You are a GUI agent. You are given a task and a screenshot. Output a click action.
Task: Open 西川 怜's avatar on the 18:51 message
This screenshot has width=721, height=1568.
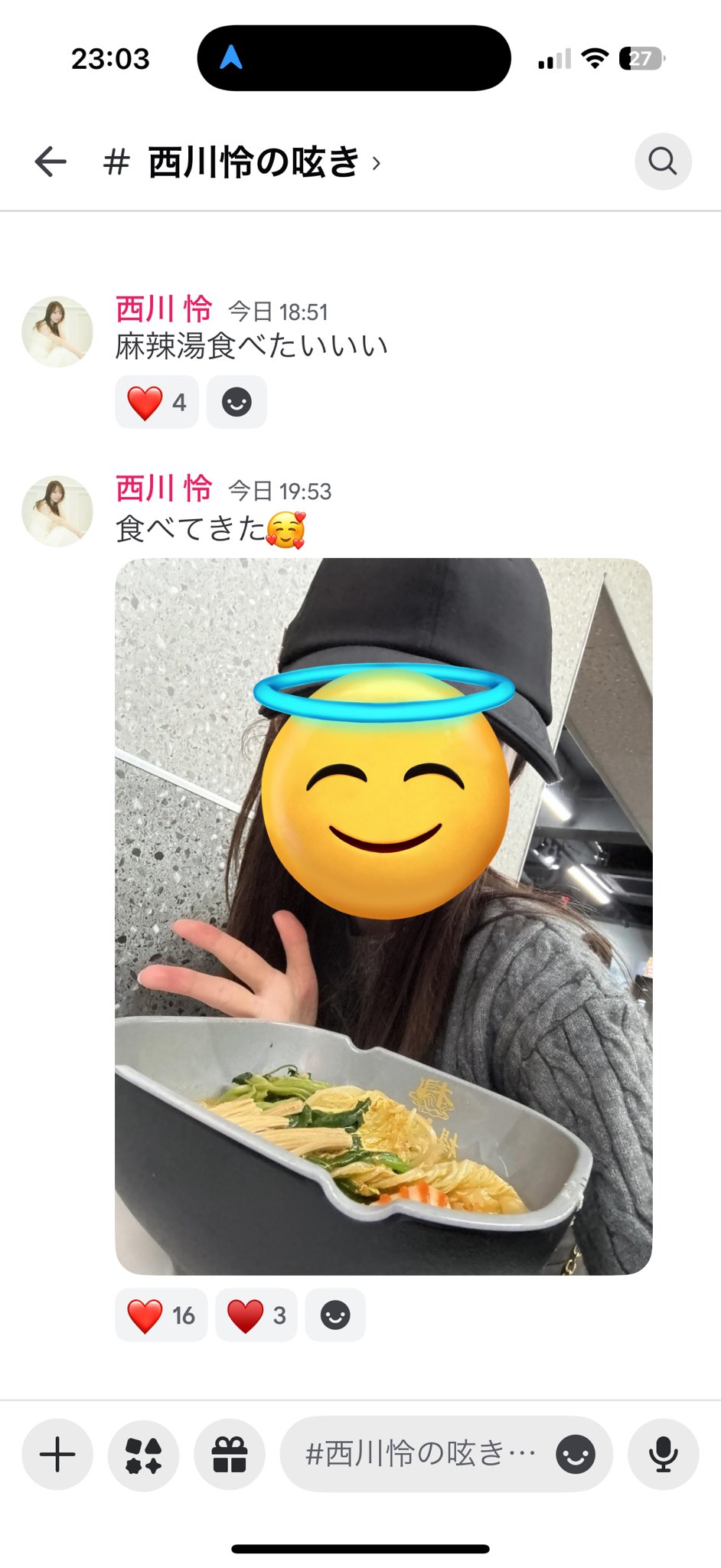coord(57,332)
